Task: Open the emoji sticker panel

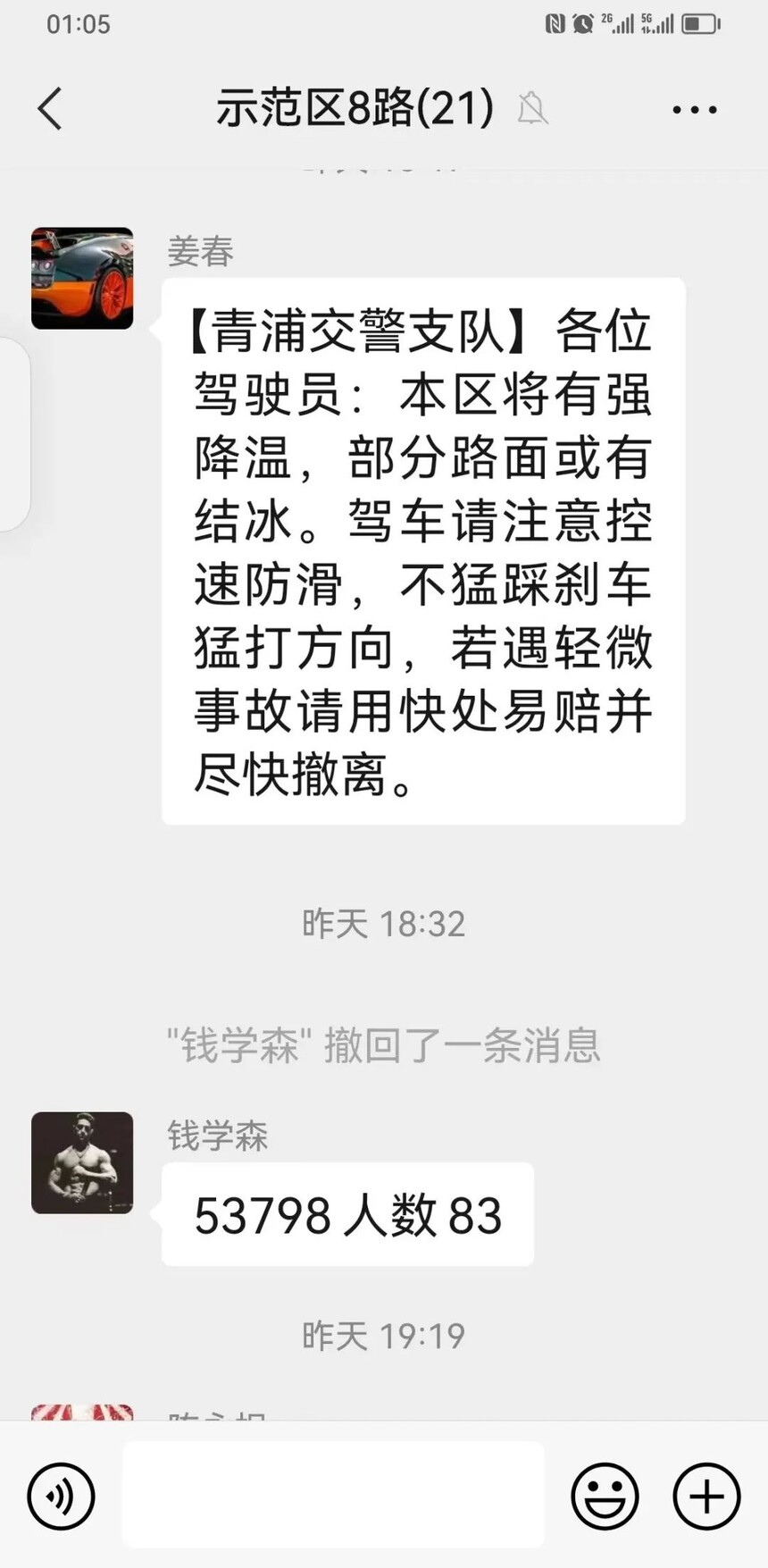Action: coord(605,1496)
